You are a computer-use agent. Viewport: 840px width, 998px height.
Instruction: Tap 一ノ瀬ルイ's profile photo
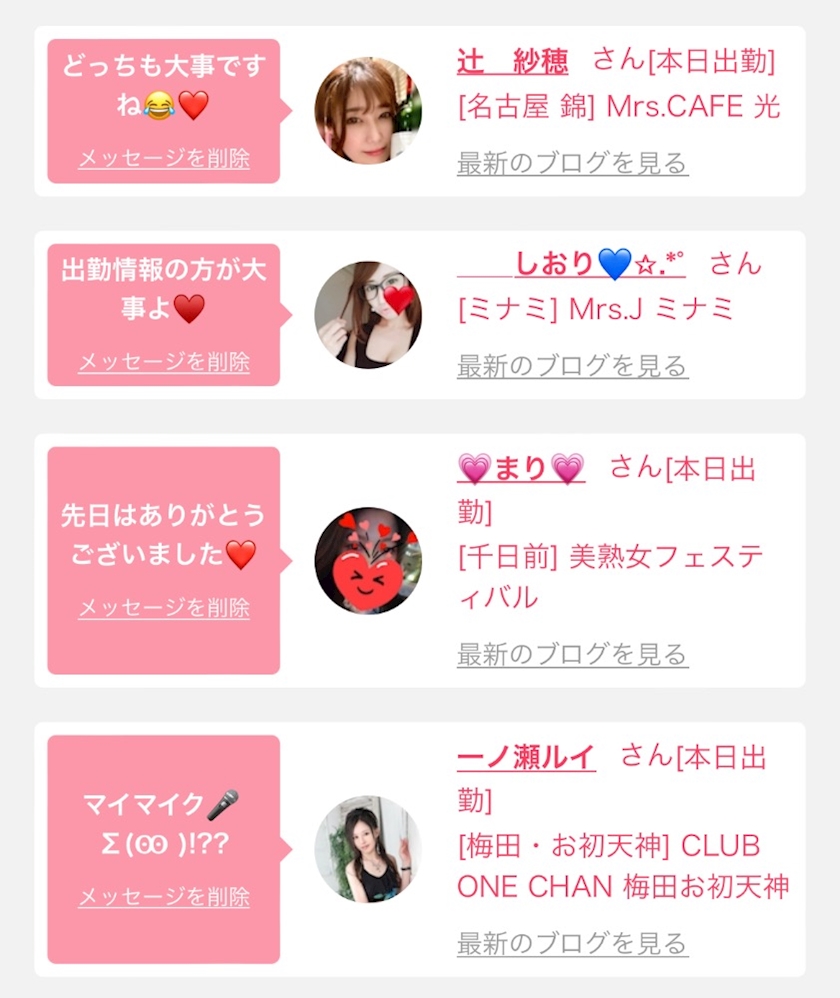[x=368, y=849]
